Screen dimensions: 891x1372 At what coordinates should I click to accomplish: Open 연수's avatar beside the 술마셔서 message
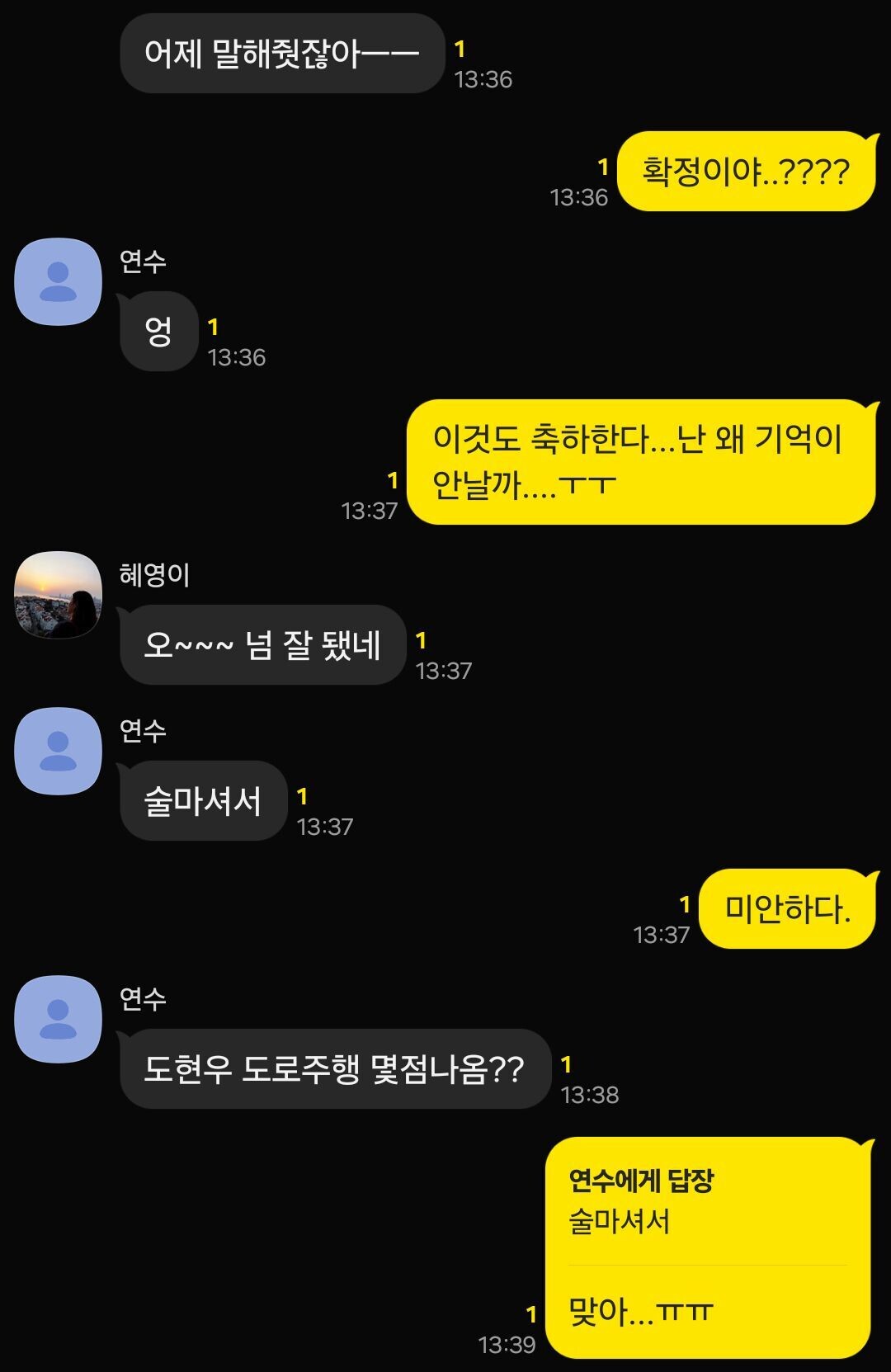point(58,751)
